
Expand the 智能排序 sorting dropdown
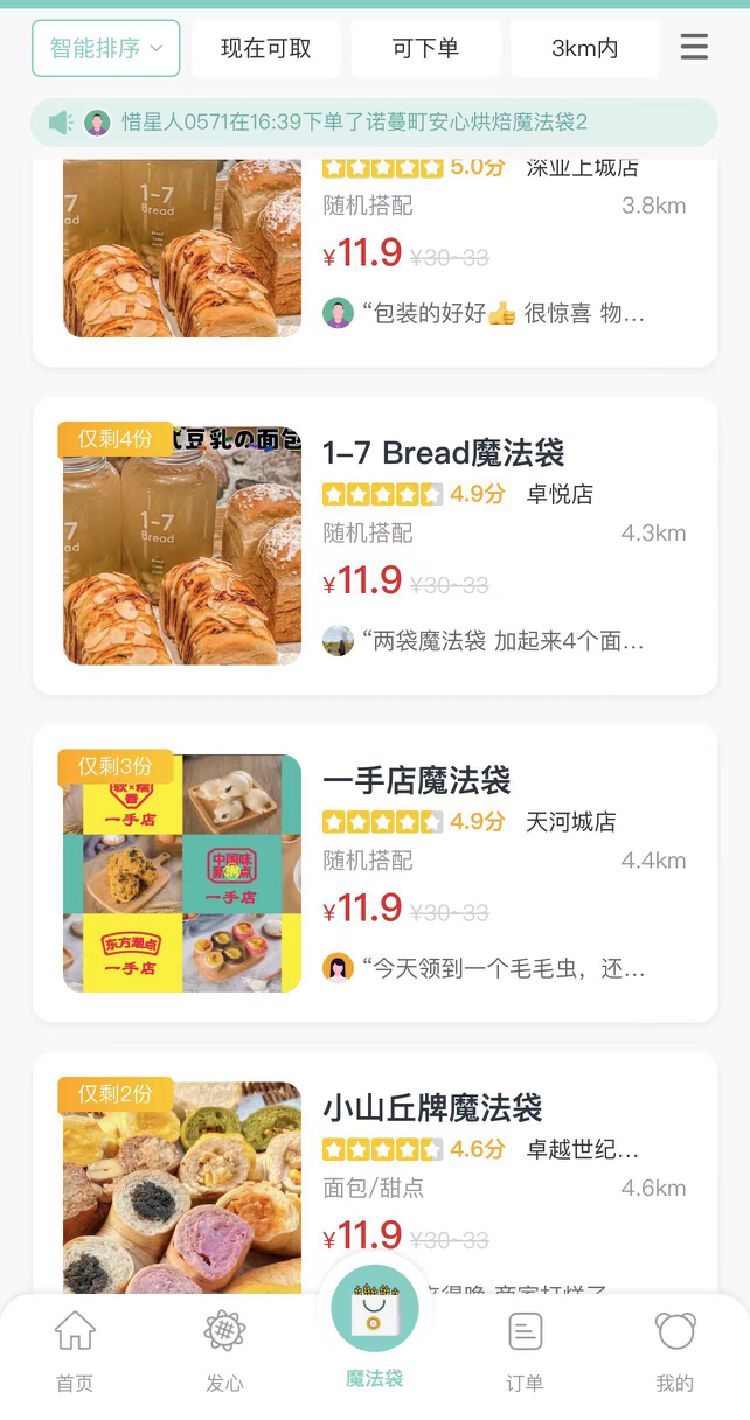point(106,48)
